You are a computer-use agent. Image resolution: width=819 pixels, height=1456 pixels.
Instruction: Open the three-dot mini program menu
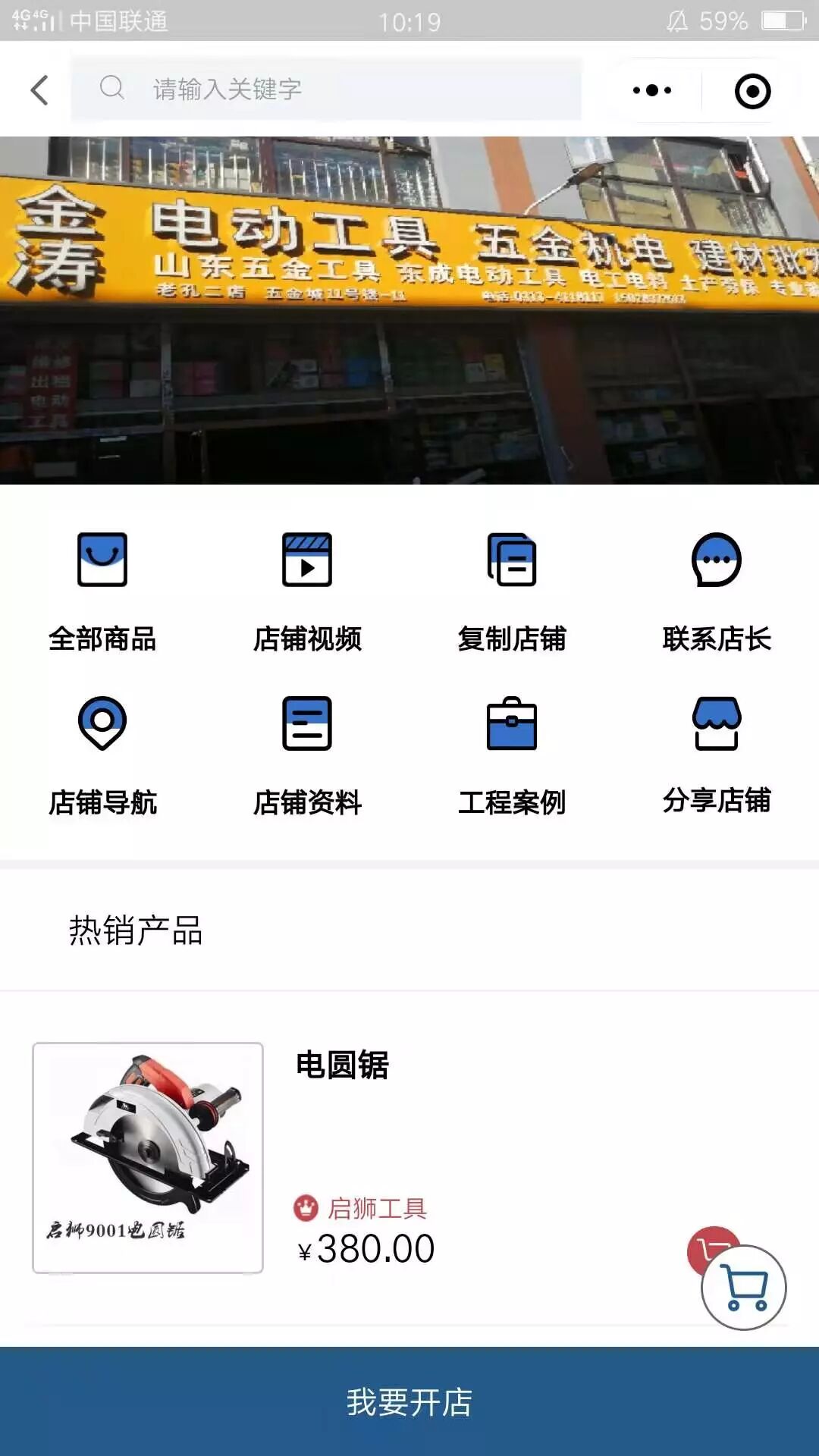(652, 90)
